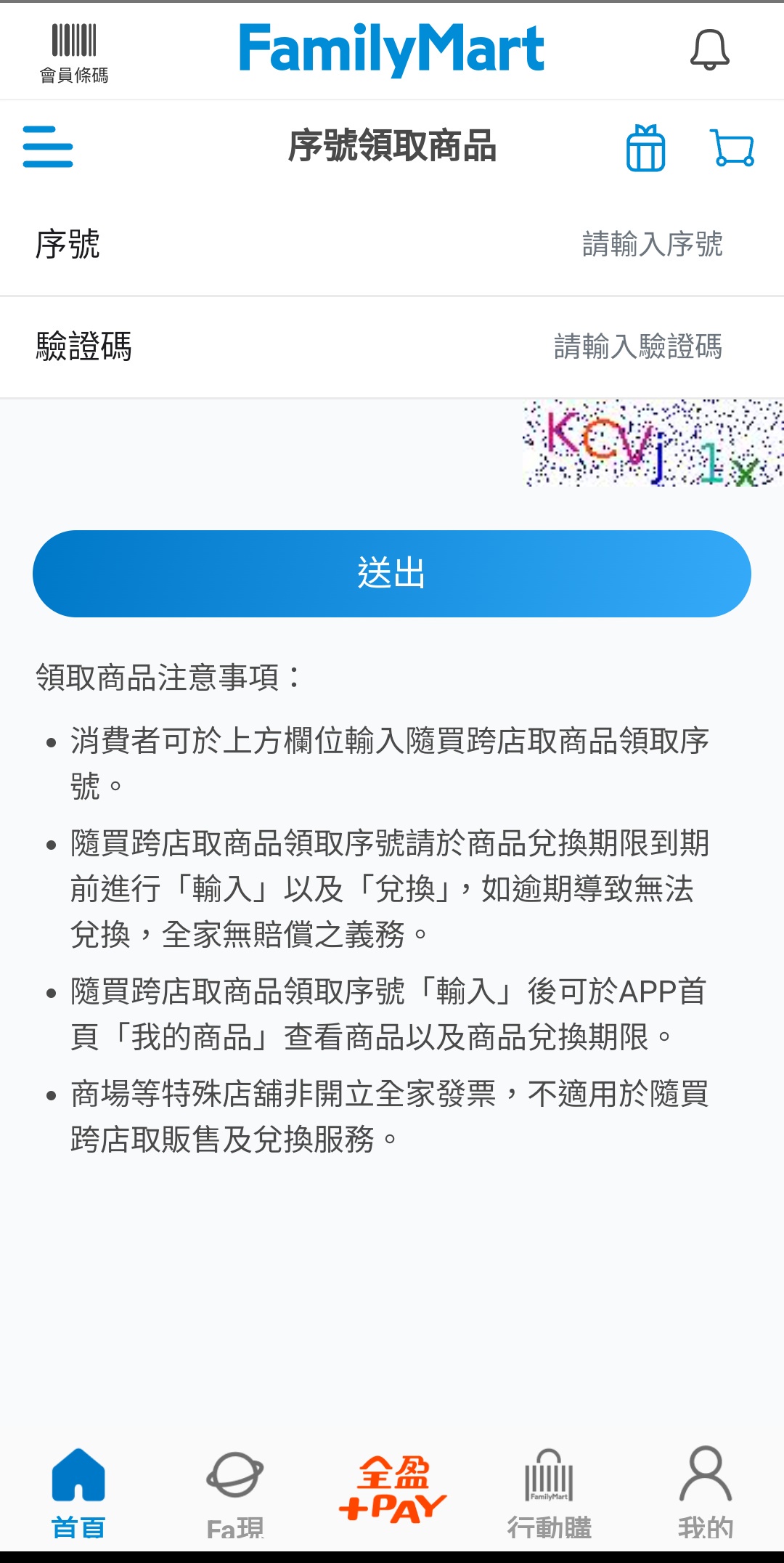Viewport: 784px width, 1563px height.
Task: Open the hamburger drawer menu
Action: coord(48,147)
